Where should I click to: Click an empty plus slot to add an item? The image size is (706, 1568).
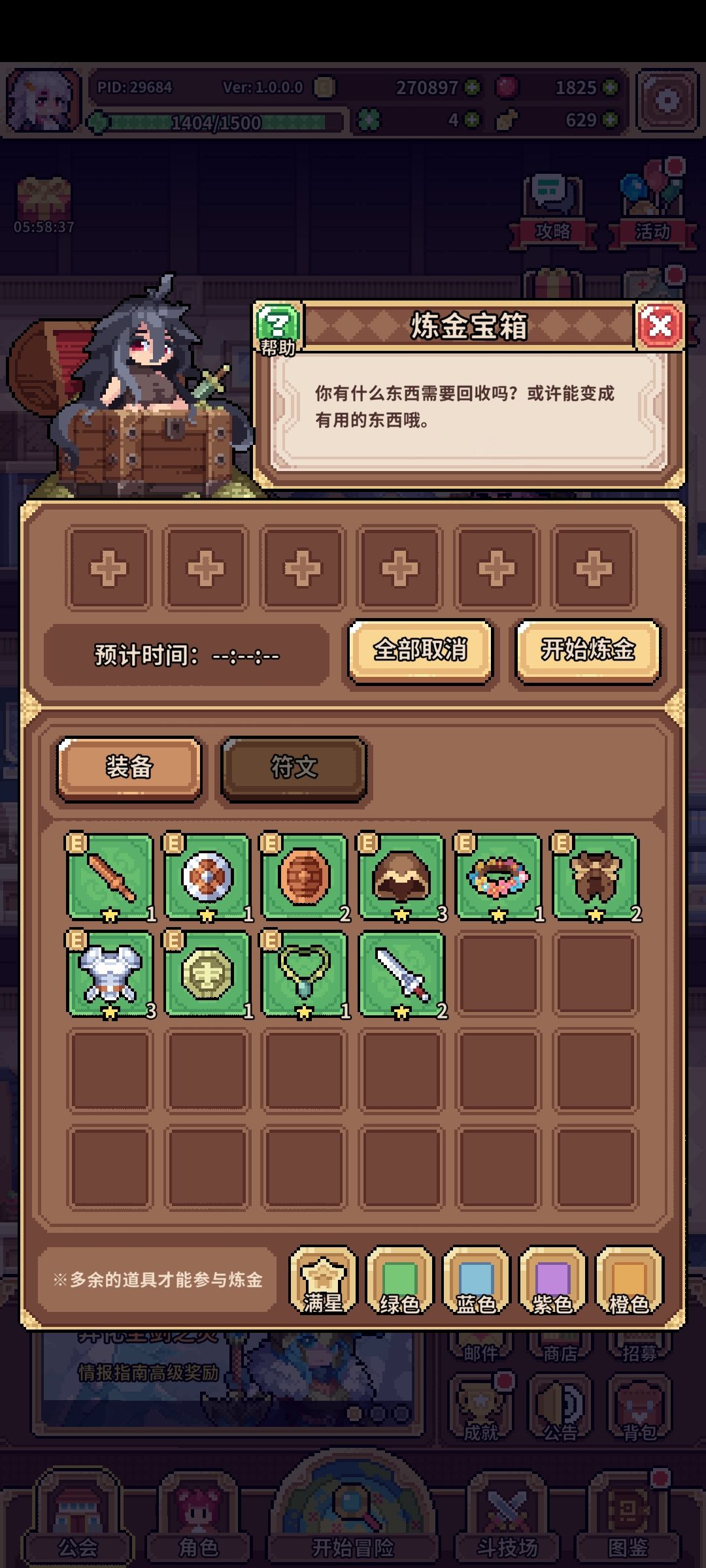coord(109,569)
